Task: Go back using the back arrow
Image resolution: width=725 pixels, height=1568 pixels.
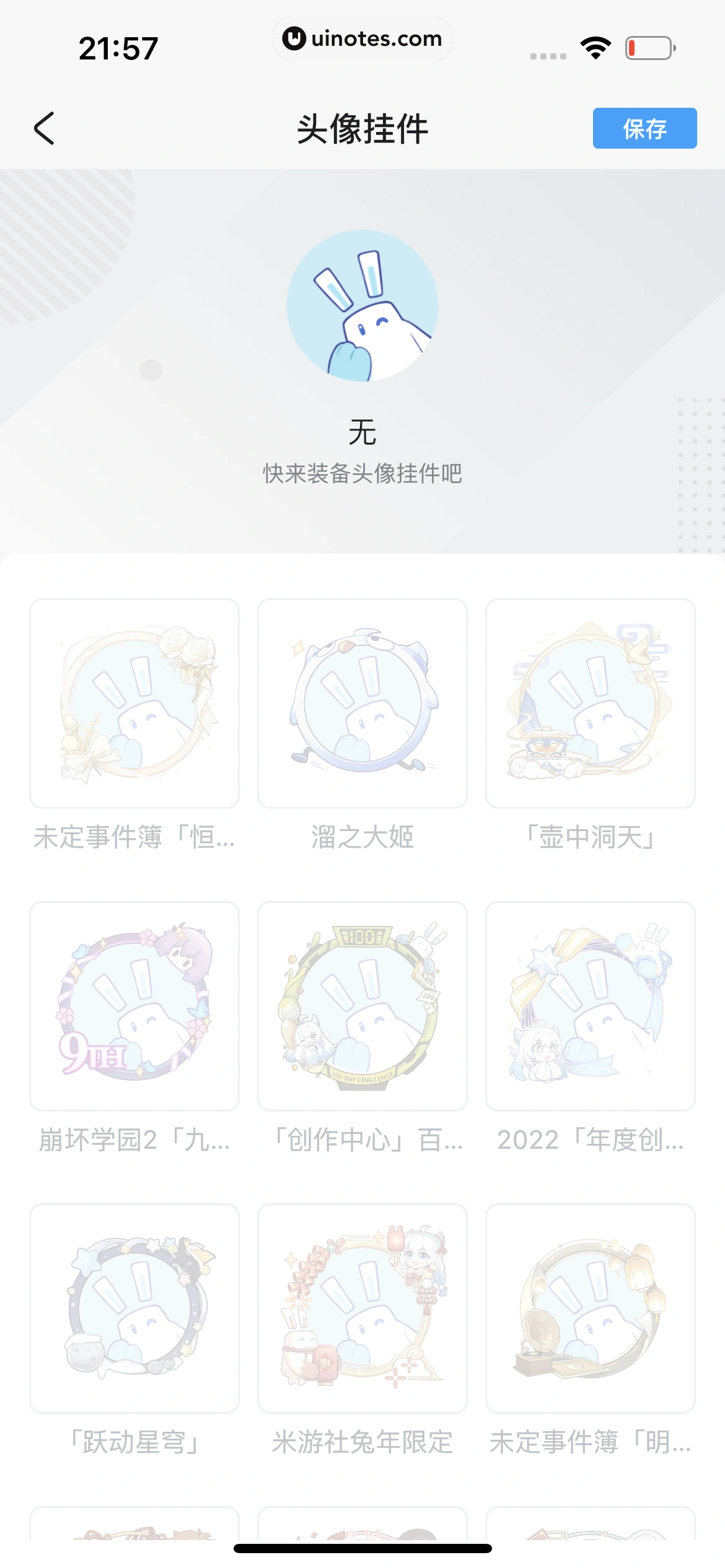Action: [x=44, y=128]
